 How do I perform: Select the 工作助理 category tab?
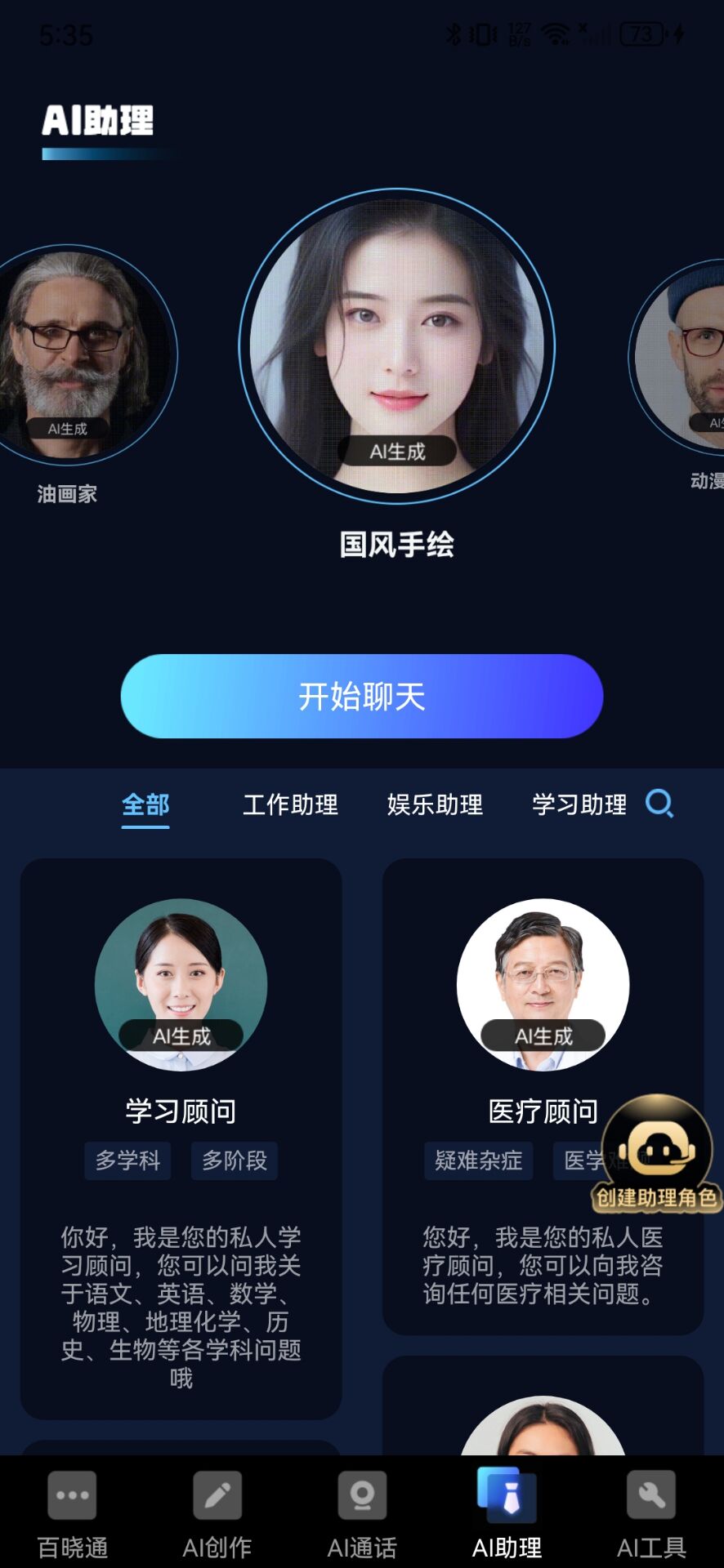click(x=290, y=804)
